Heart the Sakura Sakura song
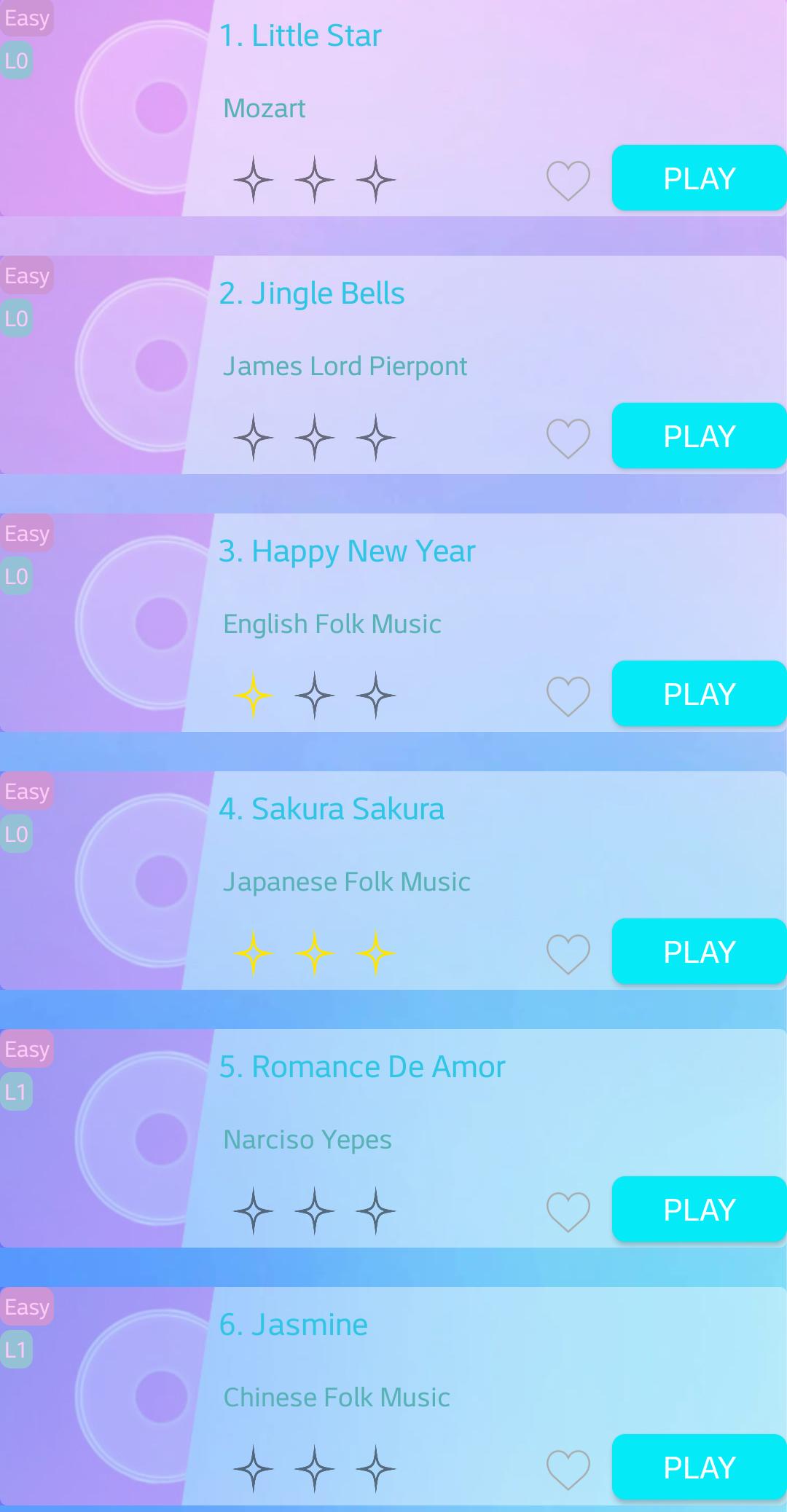 (x=568, y=953)
